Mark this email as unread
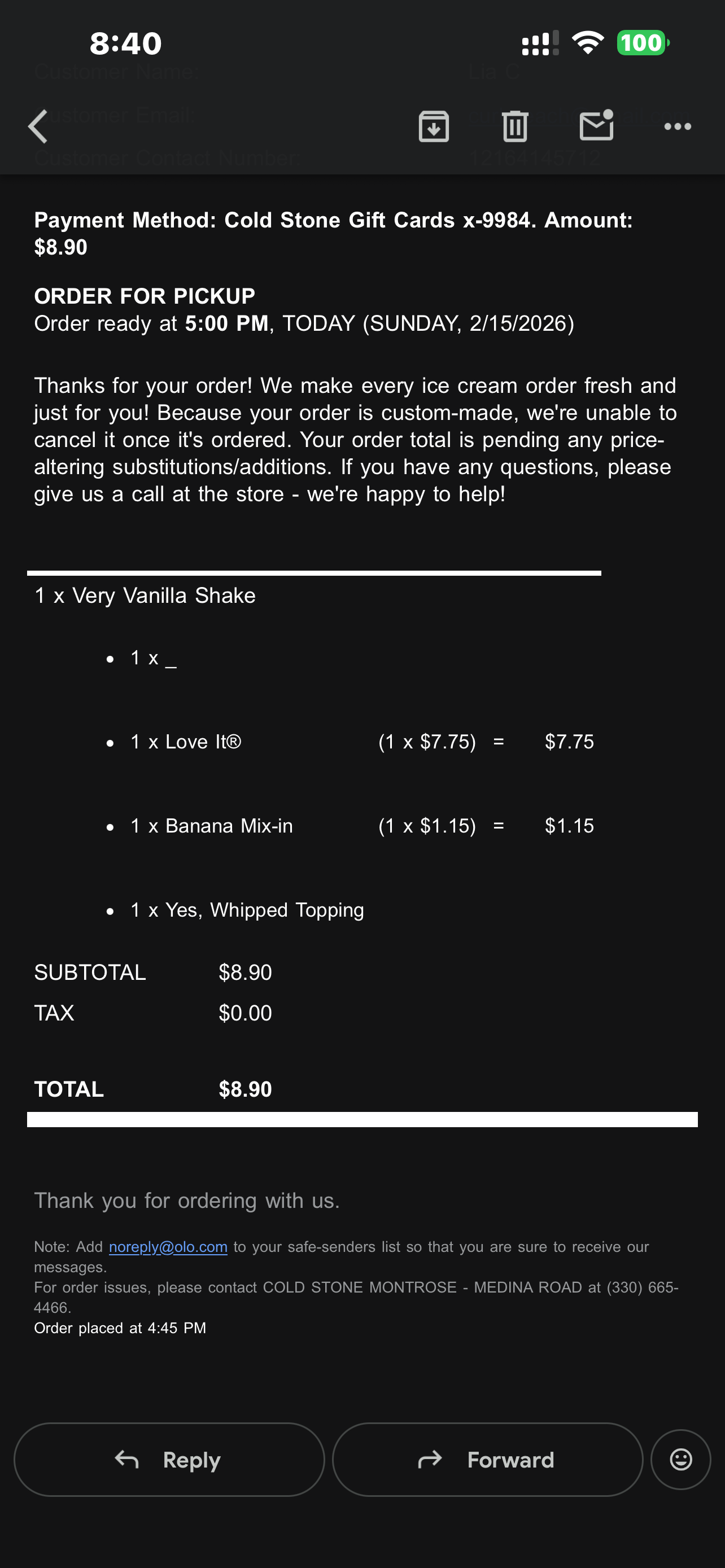725x1568 pixels. click(597, 125)
